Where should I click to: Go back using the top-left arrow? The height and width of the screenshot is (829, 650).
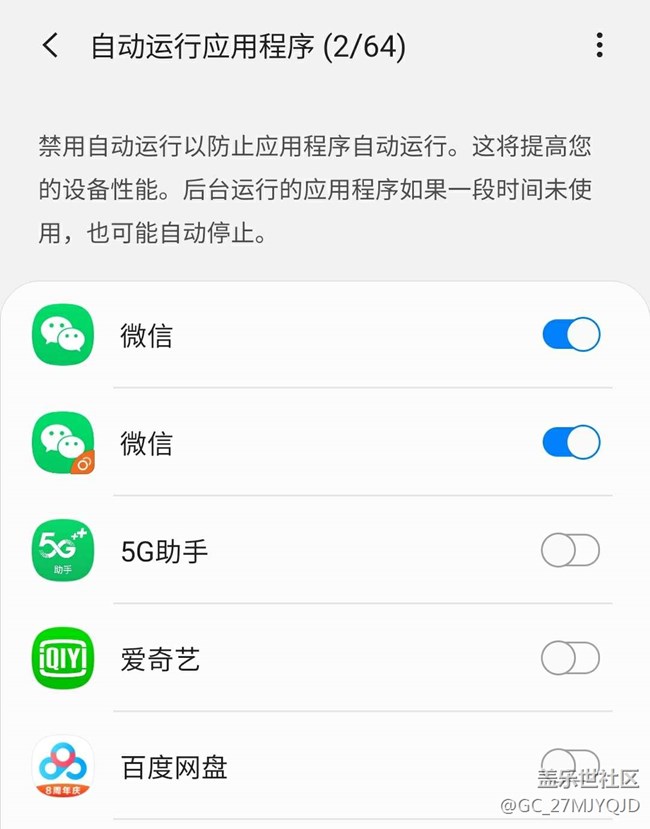coord(50,45)
